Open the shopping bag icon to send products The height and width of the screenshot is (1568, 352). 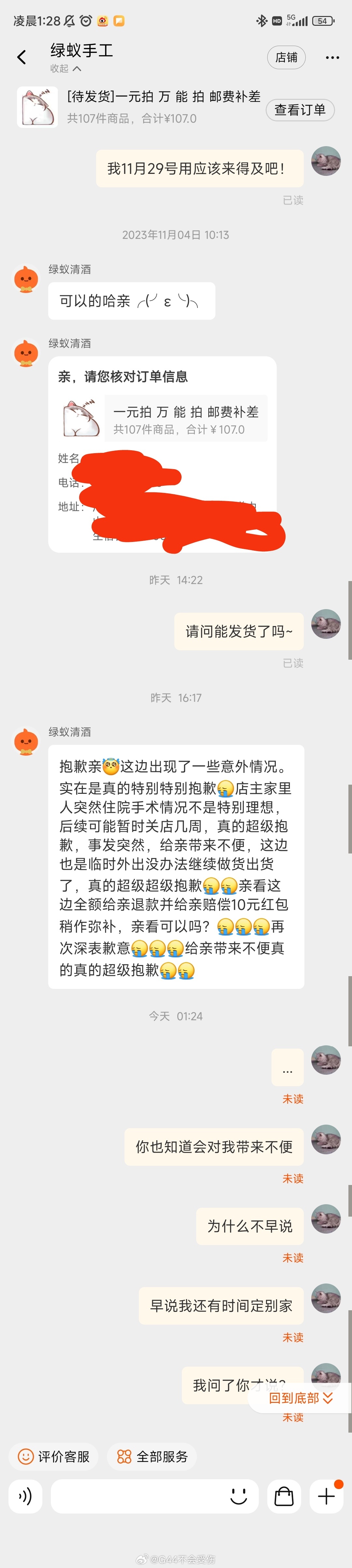(284, 1496)
